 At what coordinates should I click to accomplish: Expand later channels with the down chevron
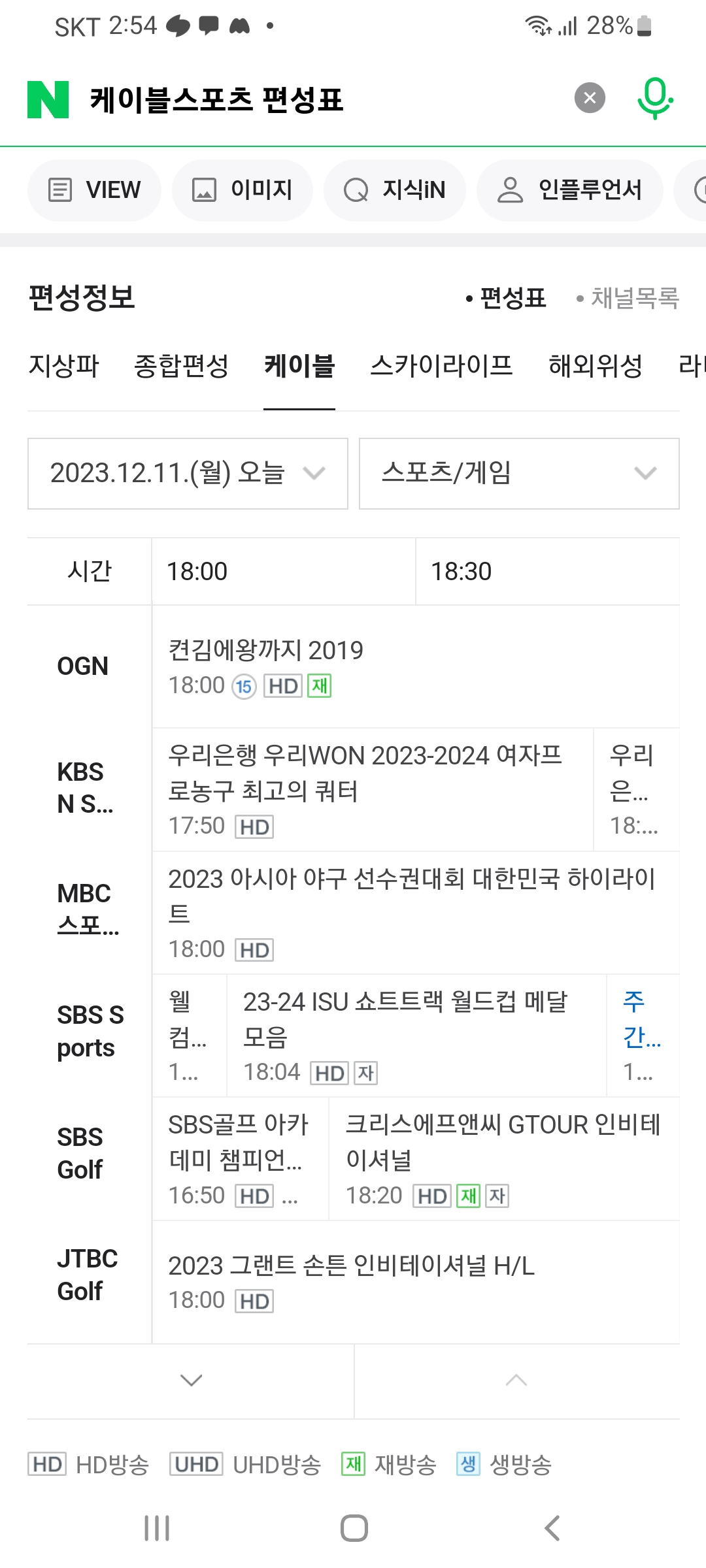190,1380
